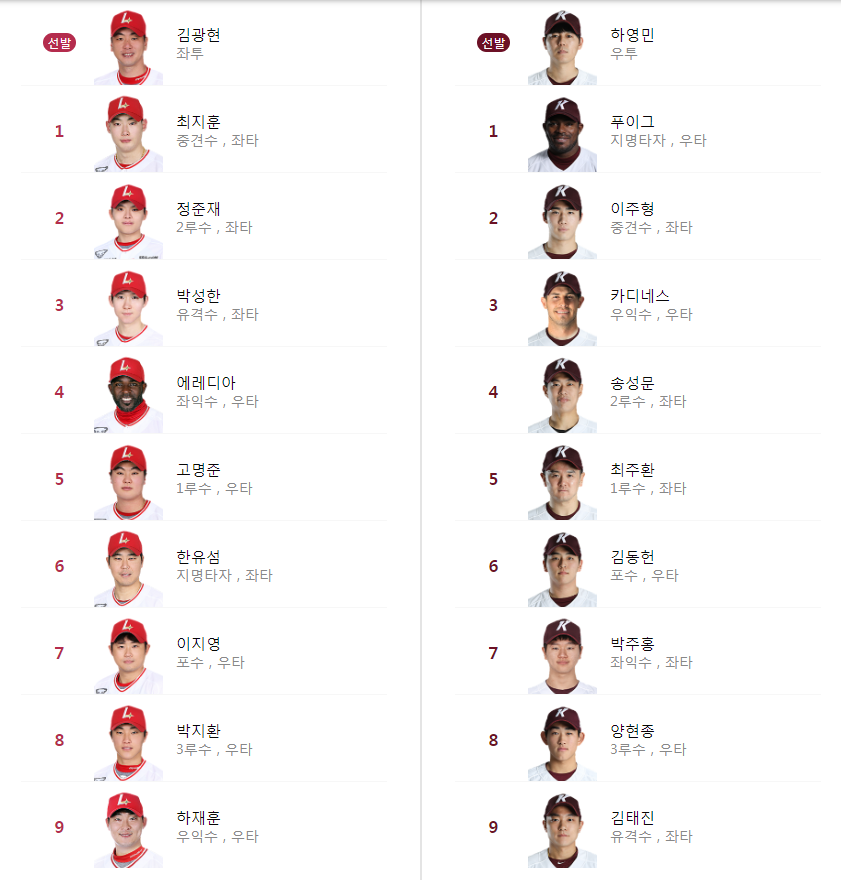Open third baseman 양현종's row
841x880 pixels.
point(632,731)
